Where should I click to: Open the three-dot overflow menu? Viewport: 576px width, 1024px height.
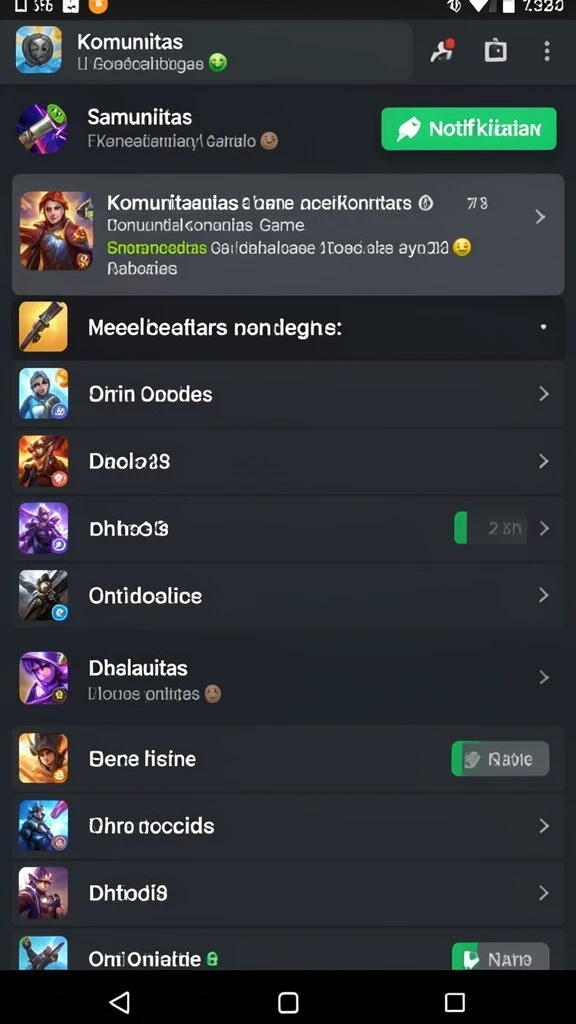tap(547, 51)
